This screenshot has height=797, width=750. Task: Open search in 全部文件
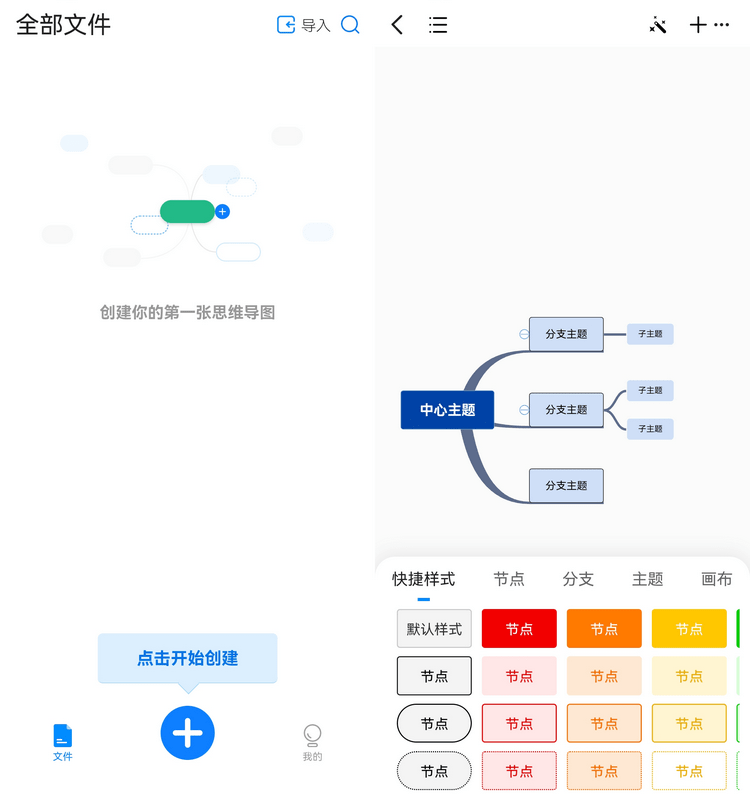coord(350,25)
